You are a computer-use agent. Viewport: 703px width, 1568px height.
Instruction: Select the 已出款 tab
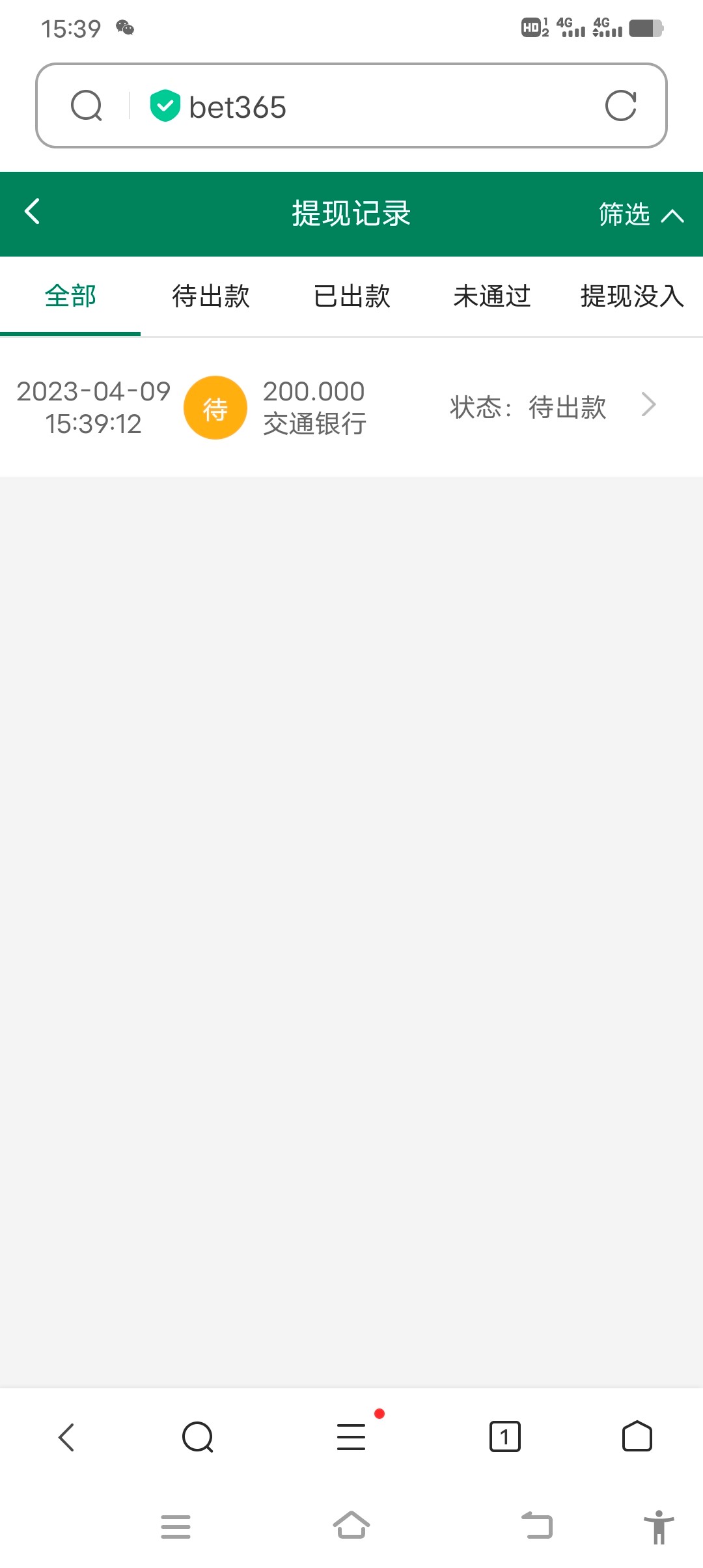click(x=351, y=296)
